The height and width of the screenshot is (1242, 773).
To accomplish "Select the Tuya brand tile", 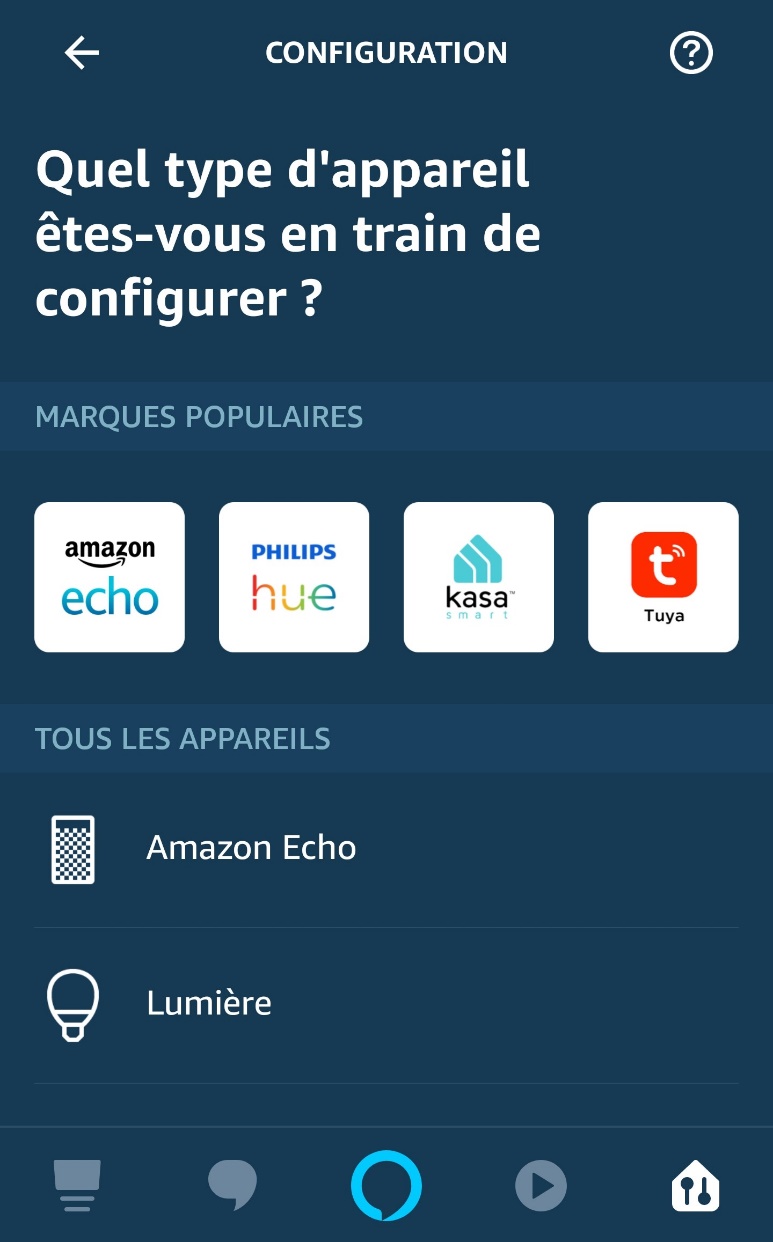I will click(x=663, y=577).
